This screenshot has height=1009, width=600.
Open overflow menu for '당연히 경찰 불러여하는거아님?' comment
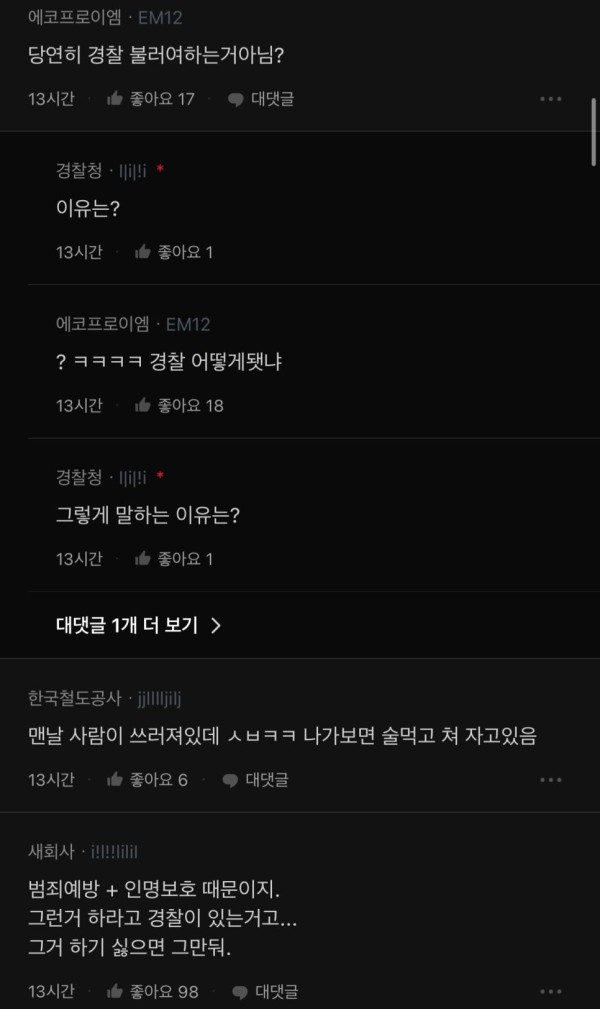tap(551, 99)
